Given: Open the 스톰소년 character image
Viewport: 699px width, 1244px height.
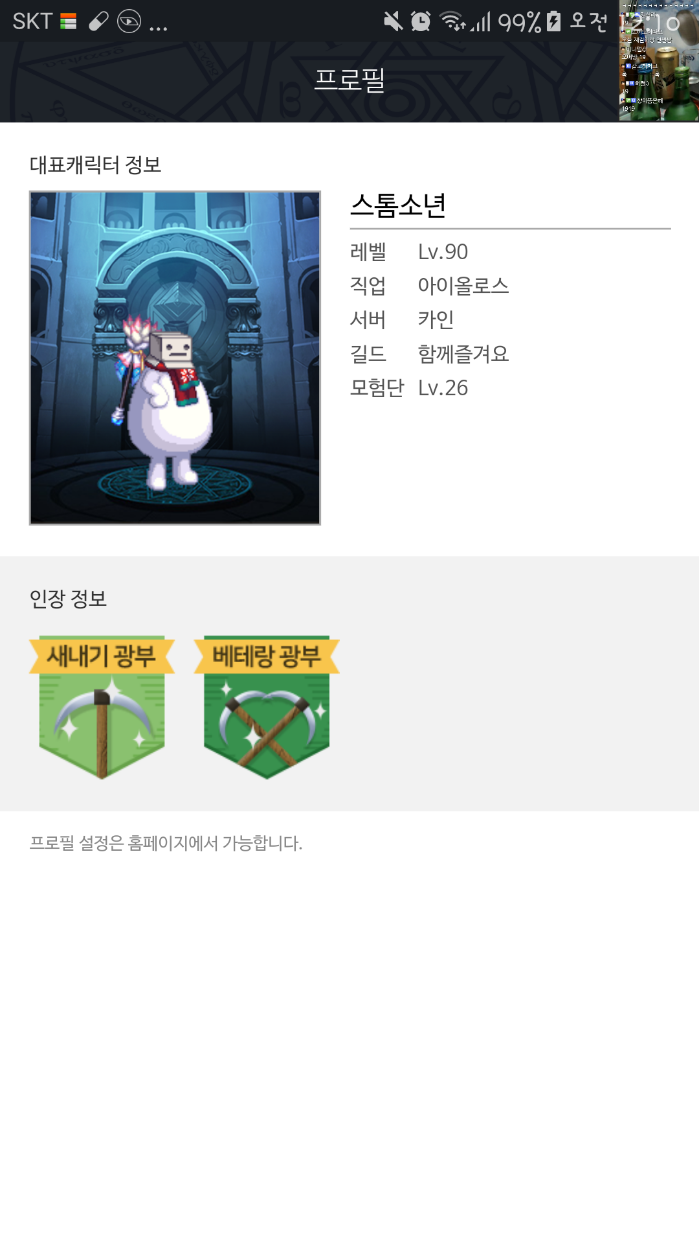Looking at the screenshot, I should click(175, 358).
